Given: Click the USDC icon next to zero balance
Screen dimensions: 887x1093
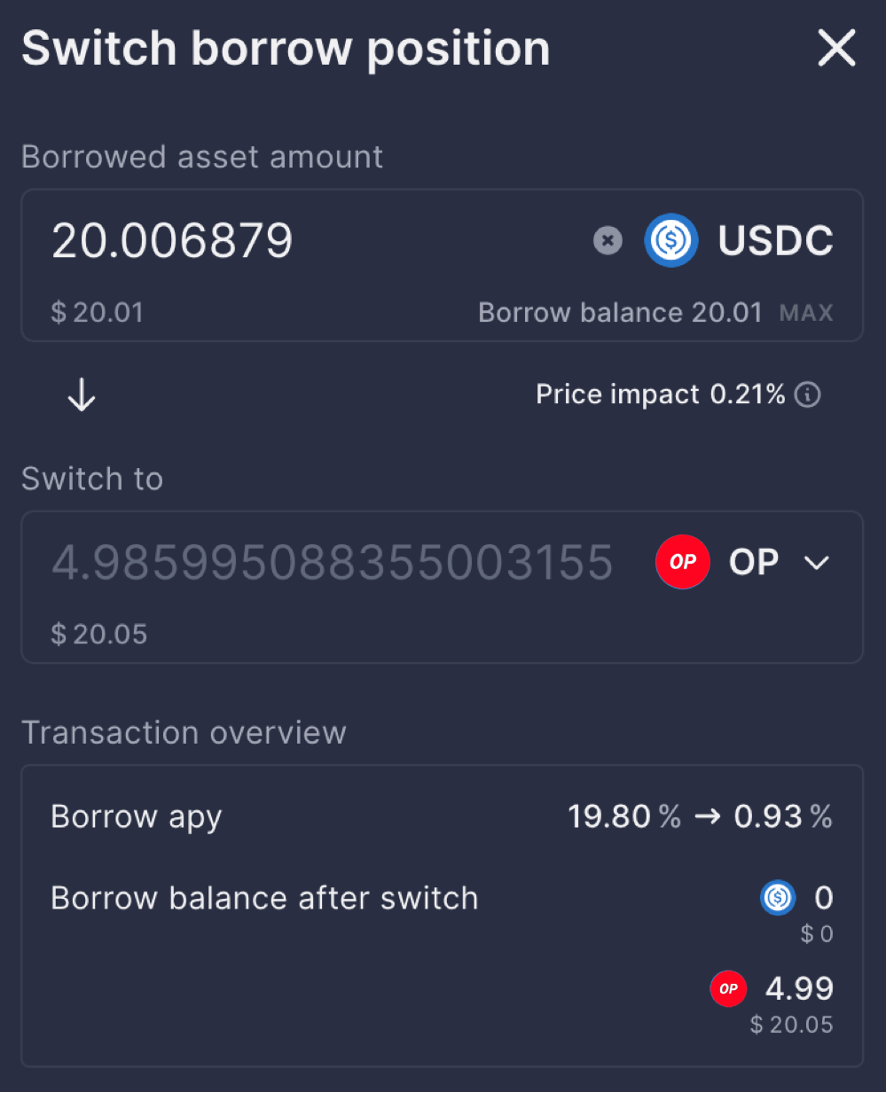Looking at the screenshot, I should point(778,898).
